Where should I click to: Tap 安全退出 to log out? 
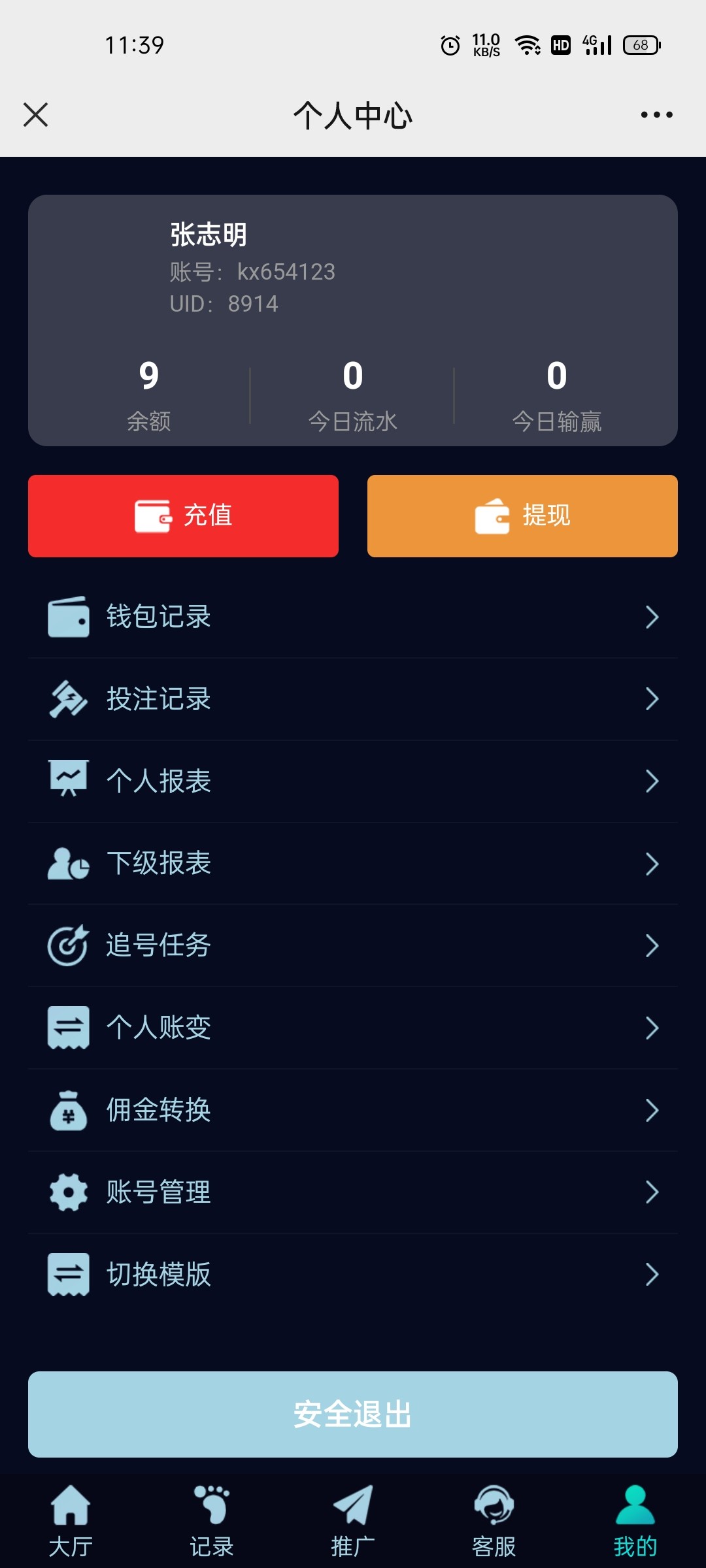(x=353, y=1414)
